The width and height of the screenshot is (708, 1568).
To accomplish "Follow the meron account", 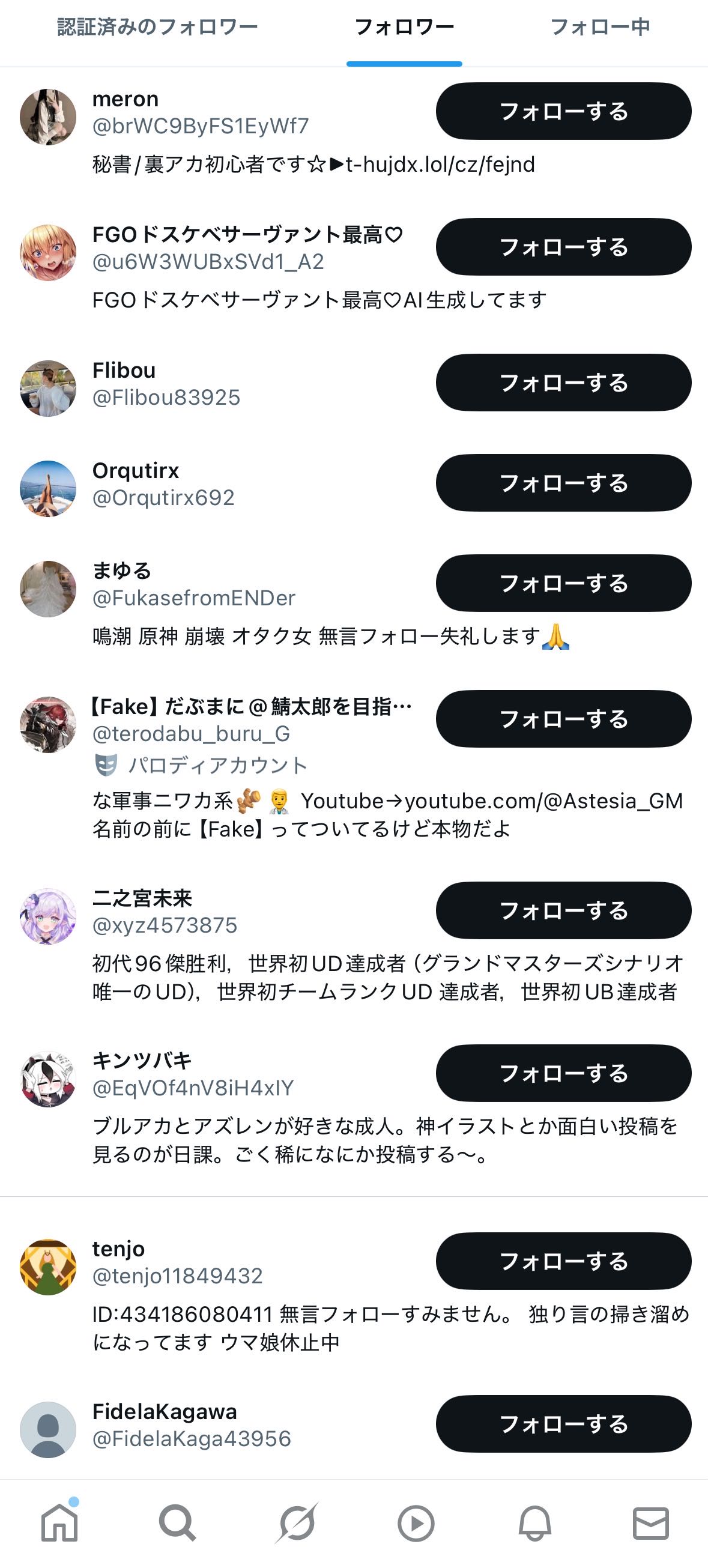I will pos(563,111).
